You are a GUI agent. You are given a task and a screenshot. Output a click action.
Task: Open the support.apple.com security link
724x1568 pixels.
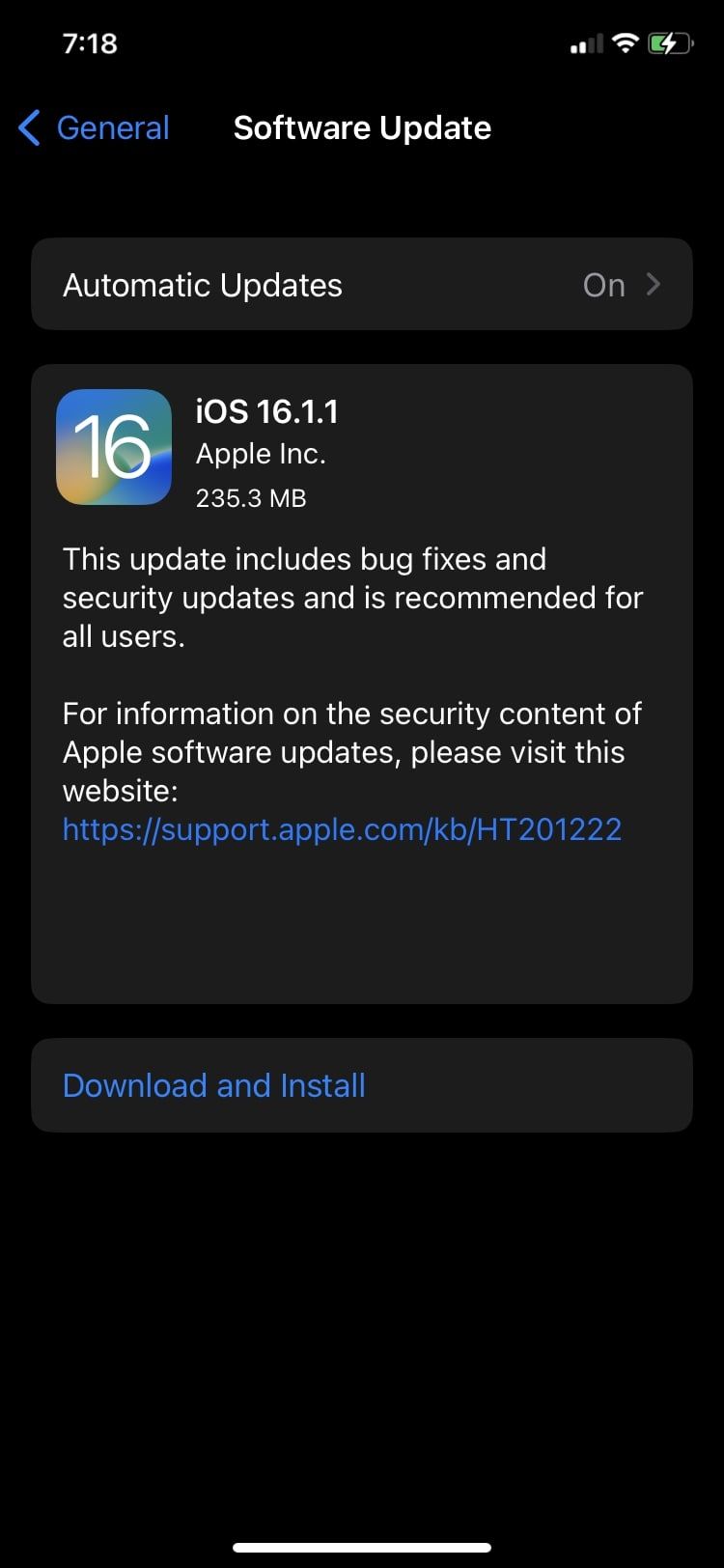(x=342, y=829)
